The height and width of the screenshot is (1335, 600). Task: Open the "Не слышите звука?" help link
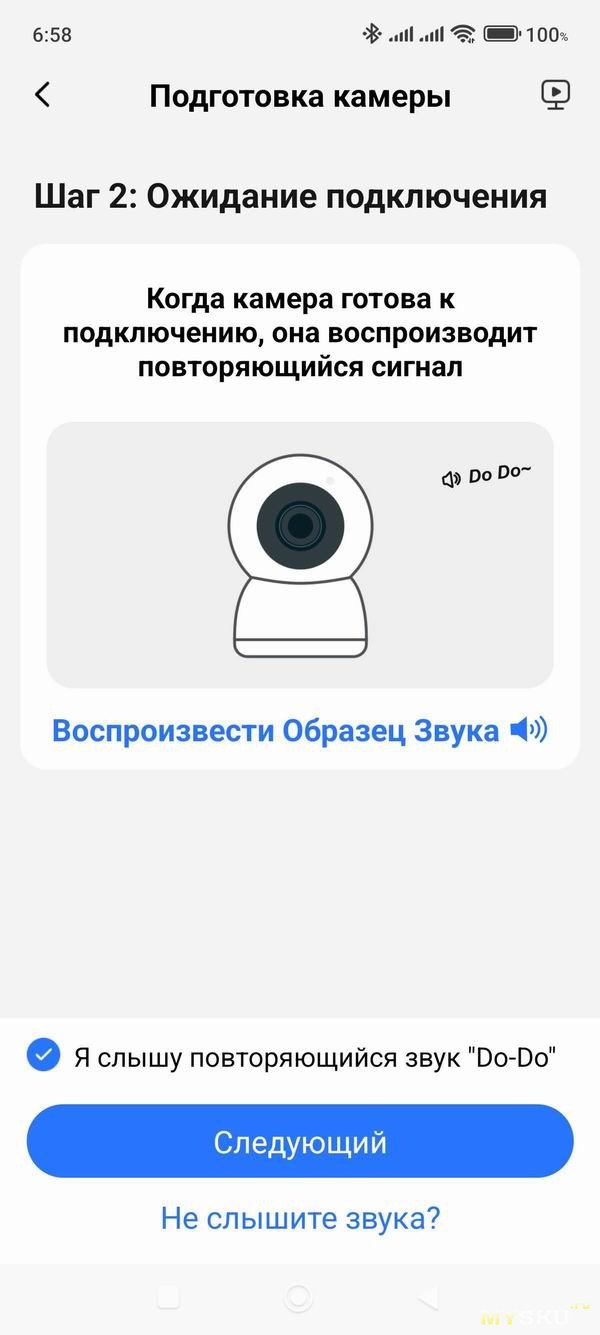[300, 1218]
